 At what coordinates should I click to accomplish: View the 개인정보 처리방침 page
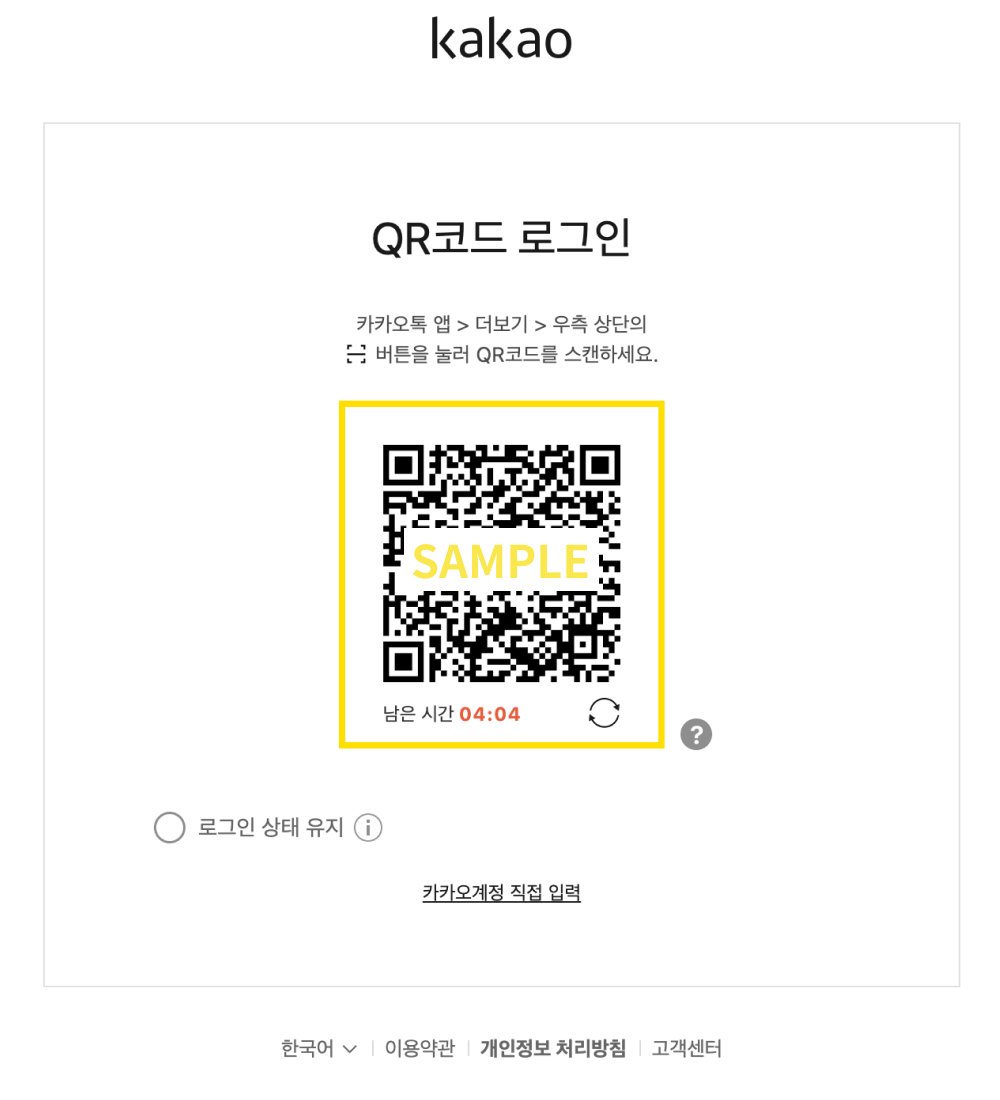(553, 1048)
